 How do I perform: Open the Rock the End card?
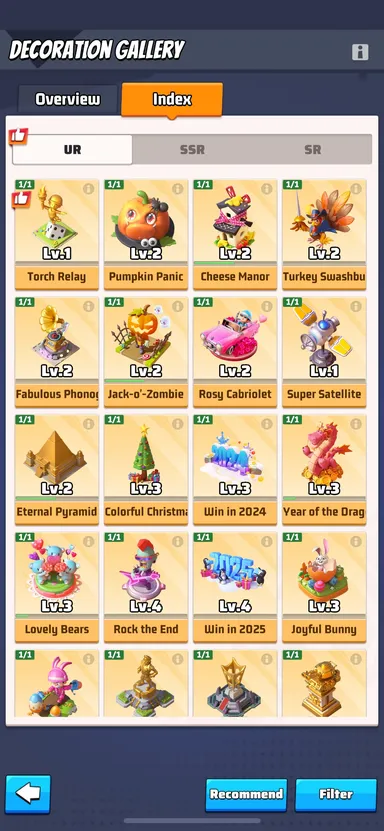point(146,587)
